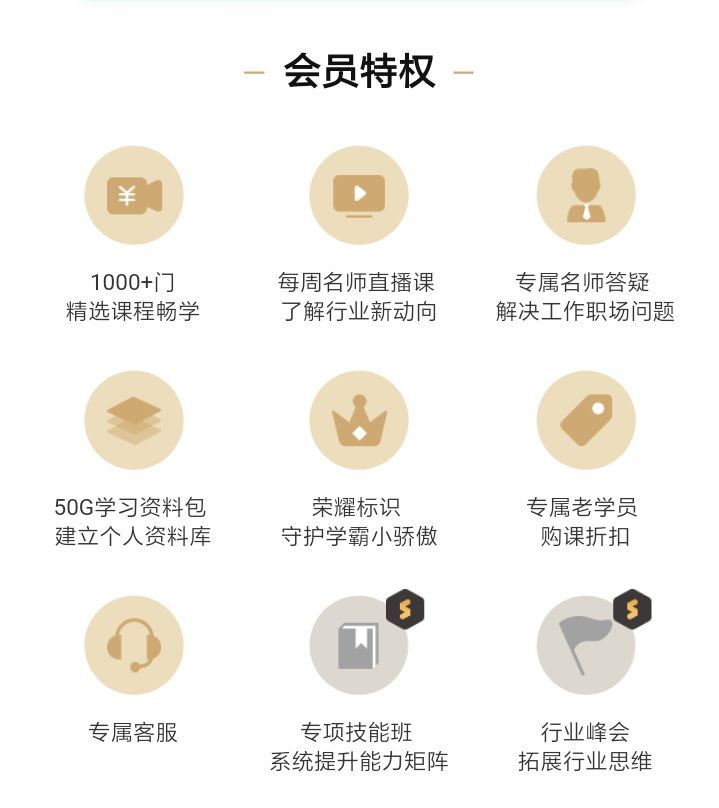Open the 专属名师答疑 privilege
The height and width of the screenshot is (808, 719).
point(585,196)
